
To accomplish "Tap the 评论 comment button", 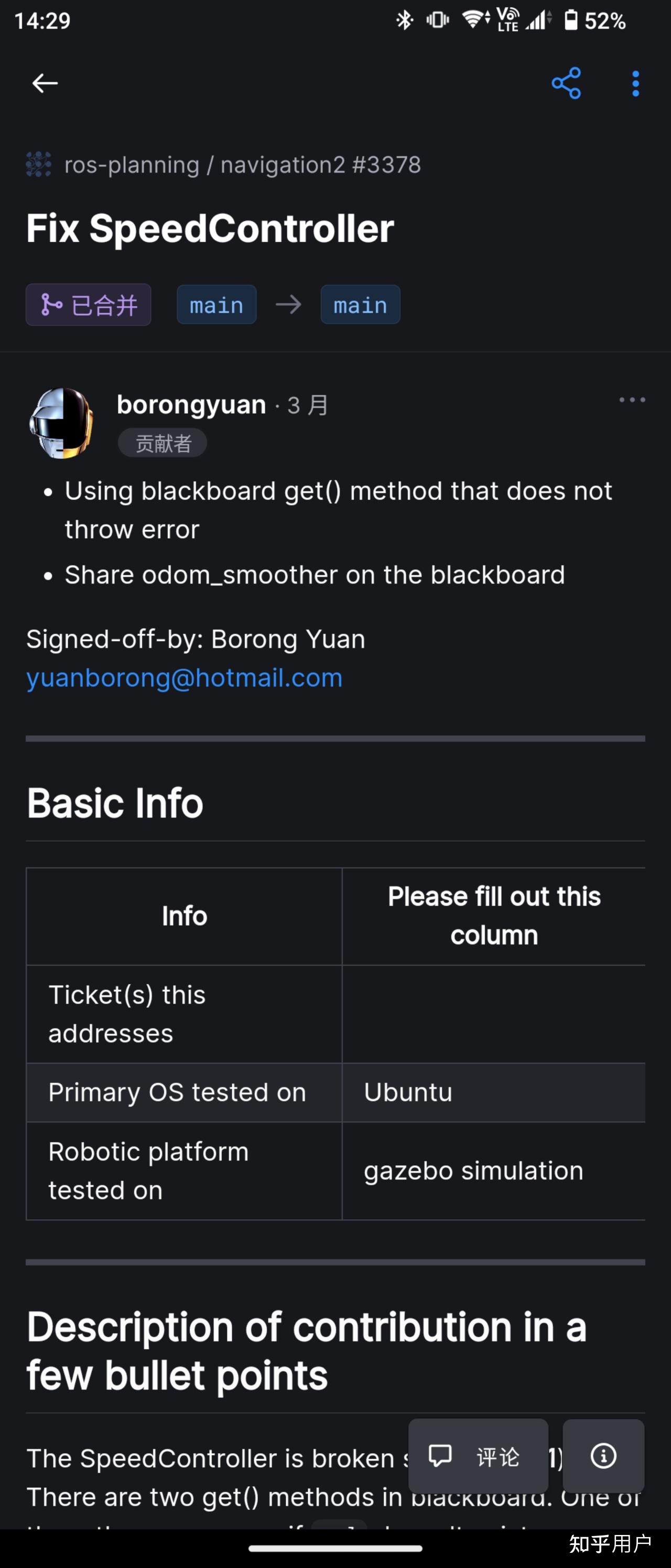I will (x=478, y=1457).
